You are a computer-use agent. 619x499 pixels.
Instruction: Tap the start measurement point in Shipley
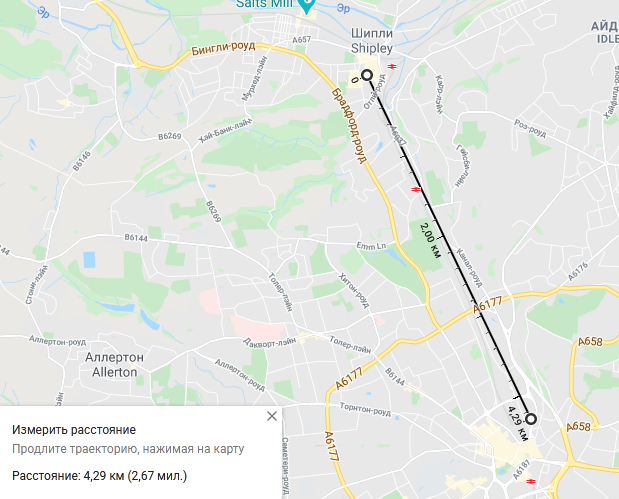[x=367, y=75]
